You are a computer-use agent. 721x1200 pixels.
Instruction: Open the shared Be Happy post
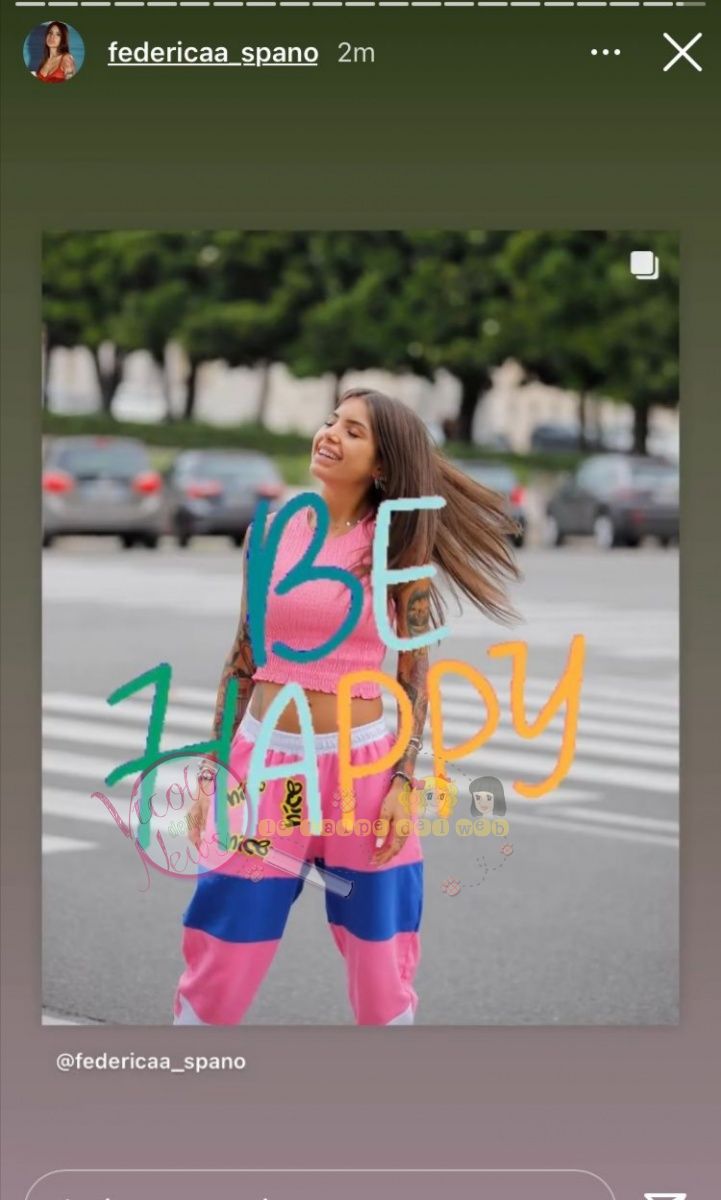[x=360, y=628]
